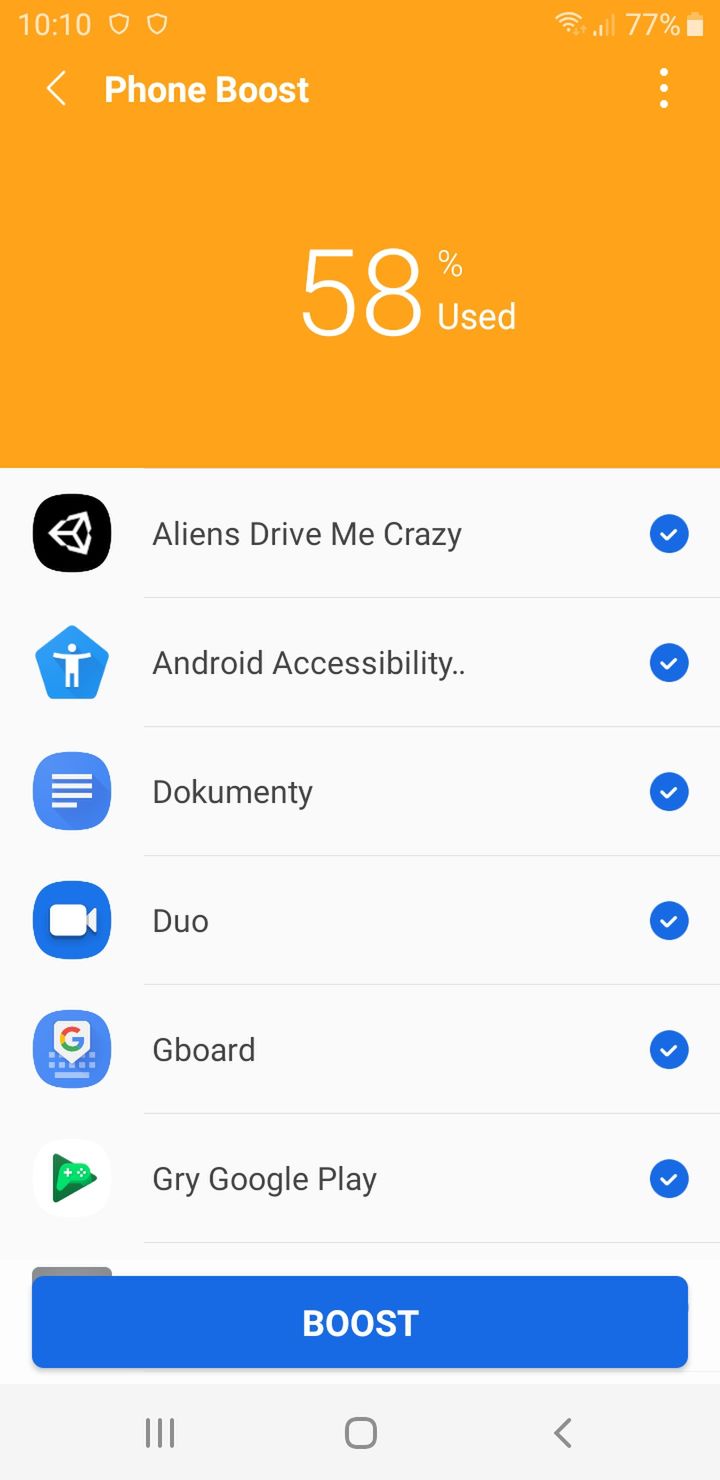Uncheck Aliens Drive Me Crazy
The width and height of the screenshot is (720, 1480).
(x=669, y=534)
